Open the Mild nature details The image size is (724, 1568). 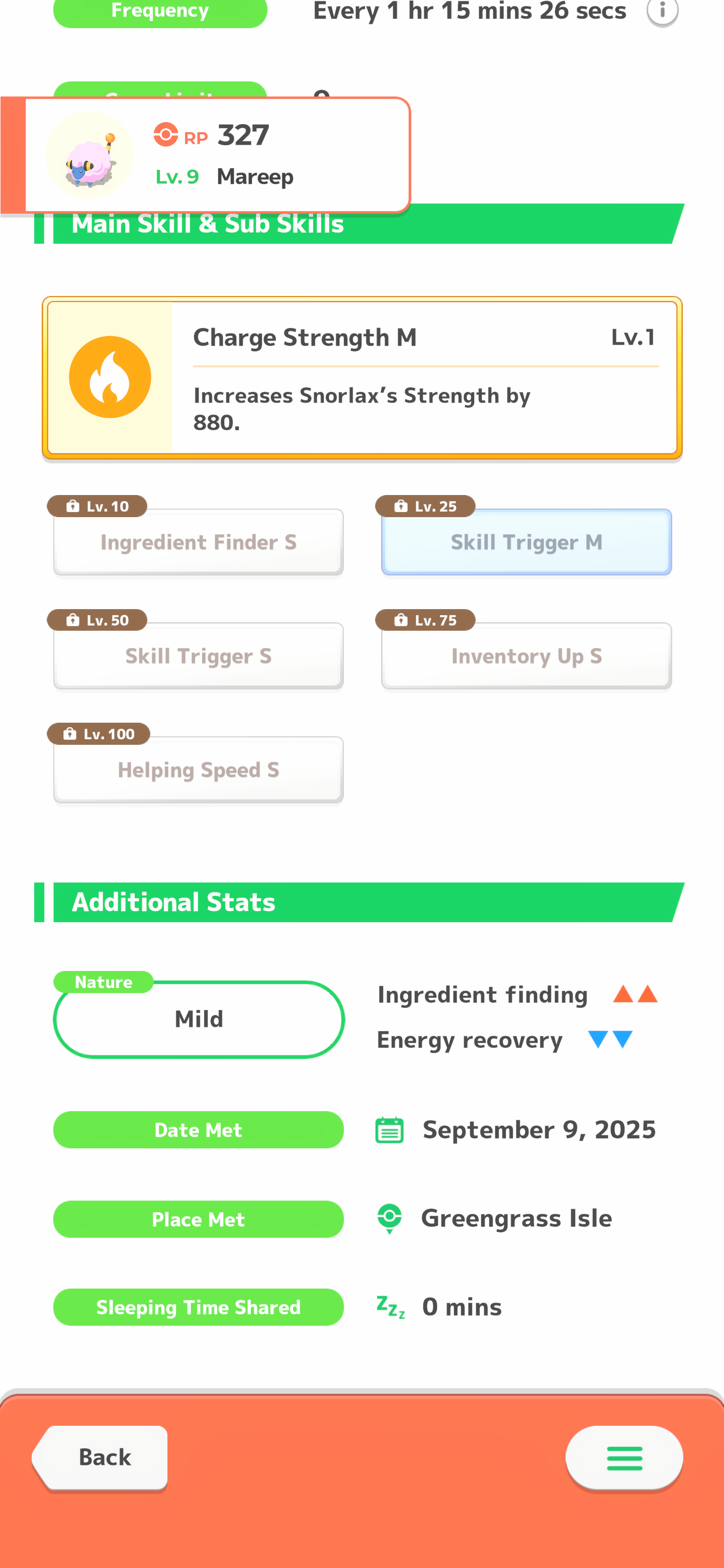click(x=199, y=1019)
